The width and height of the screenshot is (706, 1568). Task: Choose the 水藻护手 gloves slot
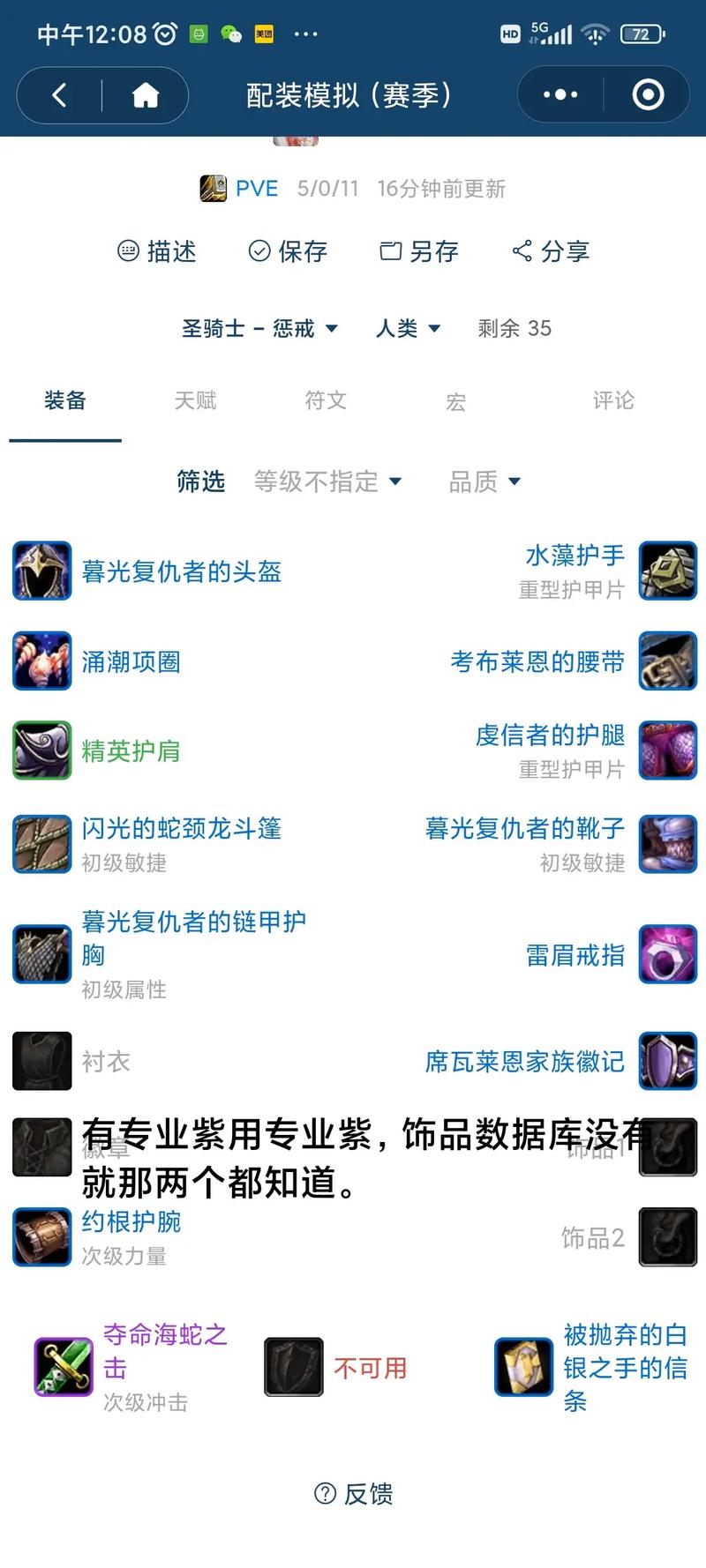575,556
